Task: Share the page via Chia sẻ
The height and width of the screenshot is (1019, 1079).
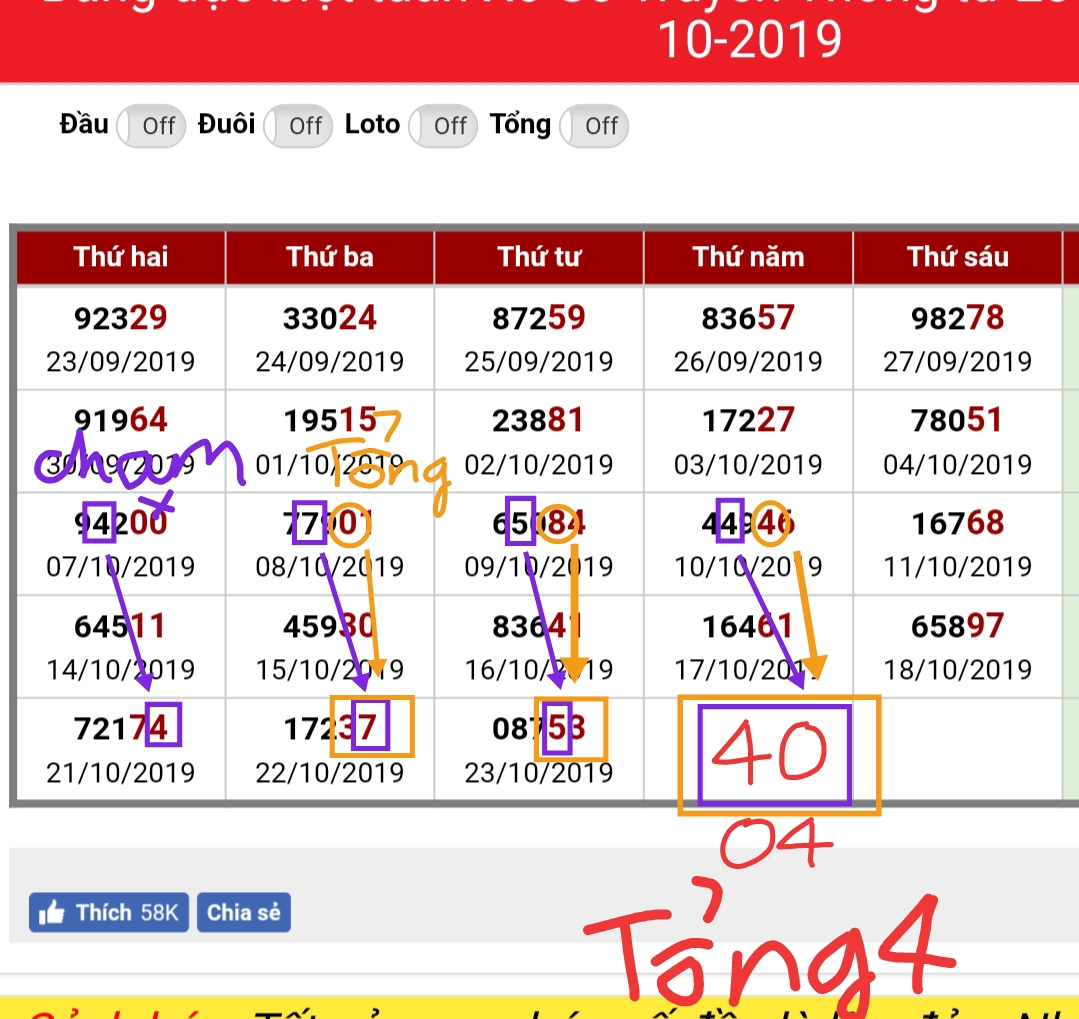Action: click(243, 912)
